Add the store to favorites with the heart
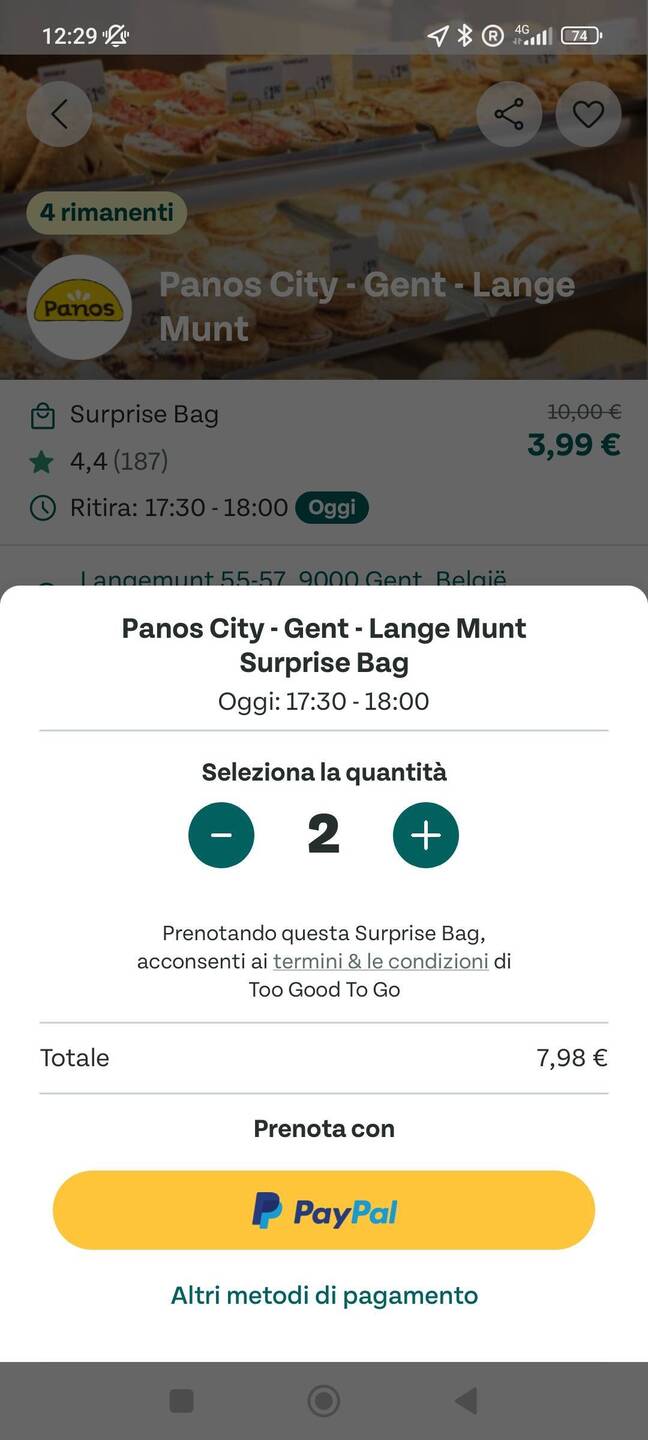 [588, 114]
